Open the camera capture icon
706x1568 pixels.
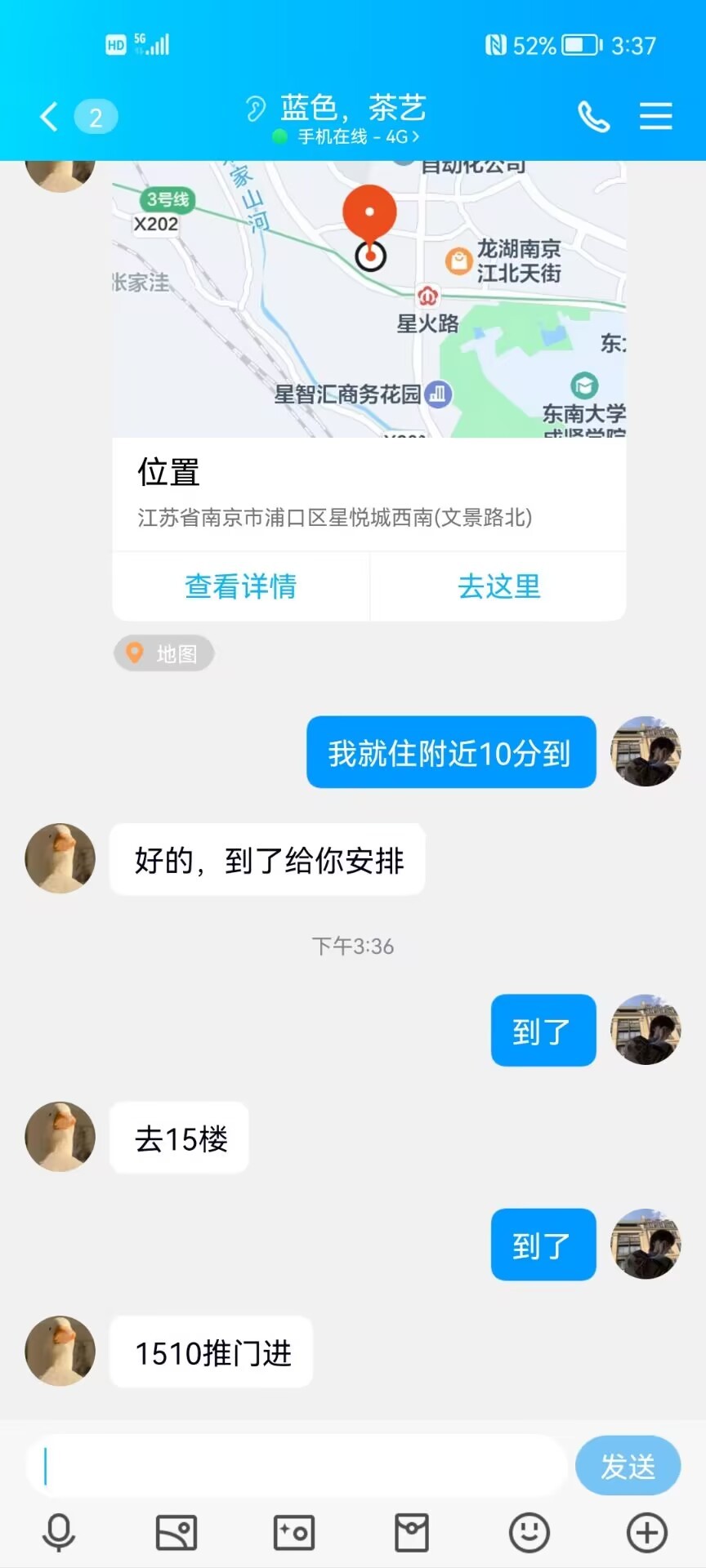294,1532
